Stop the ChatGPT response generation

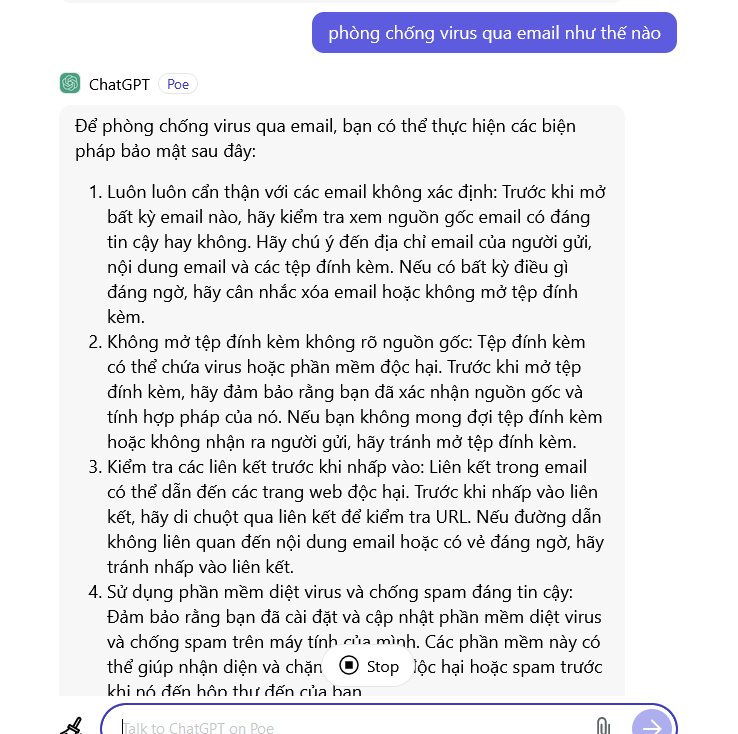tap(369, 666)
